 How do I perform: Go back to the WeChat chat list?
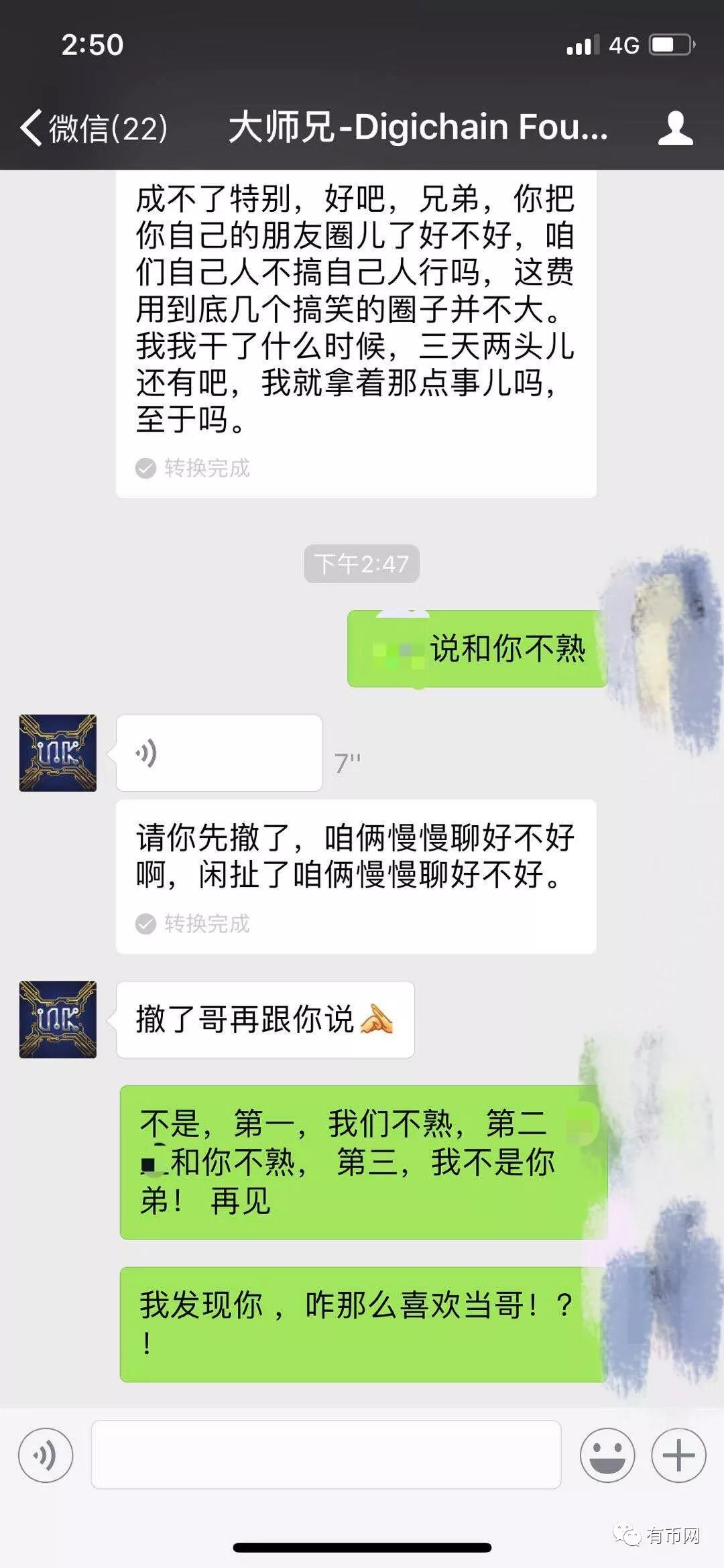click(94, 127)
